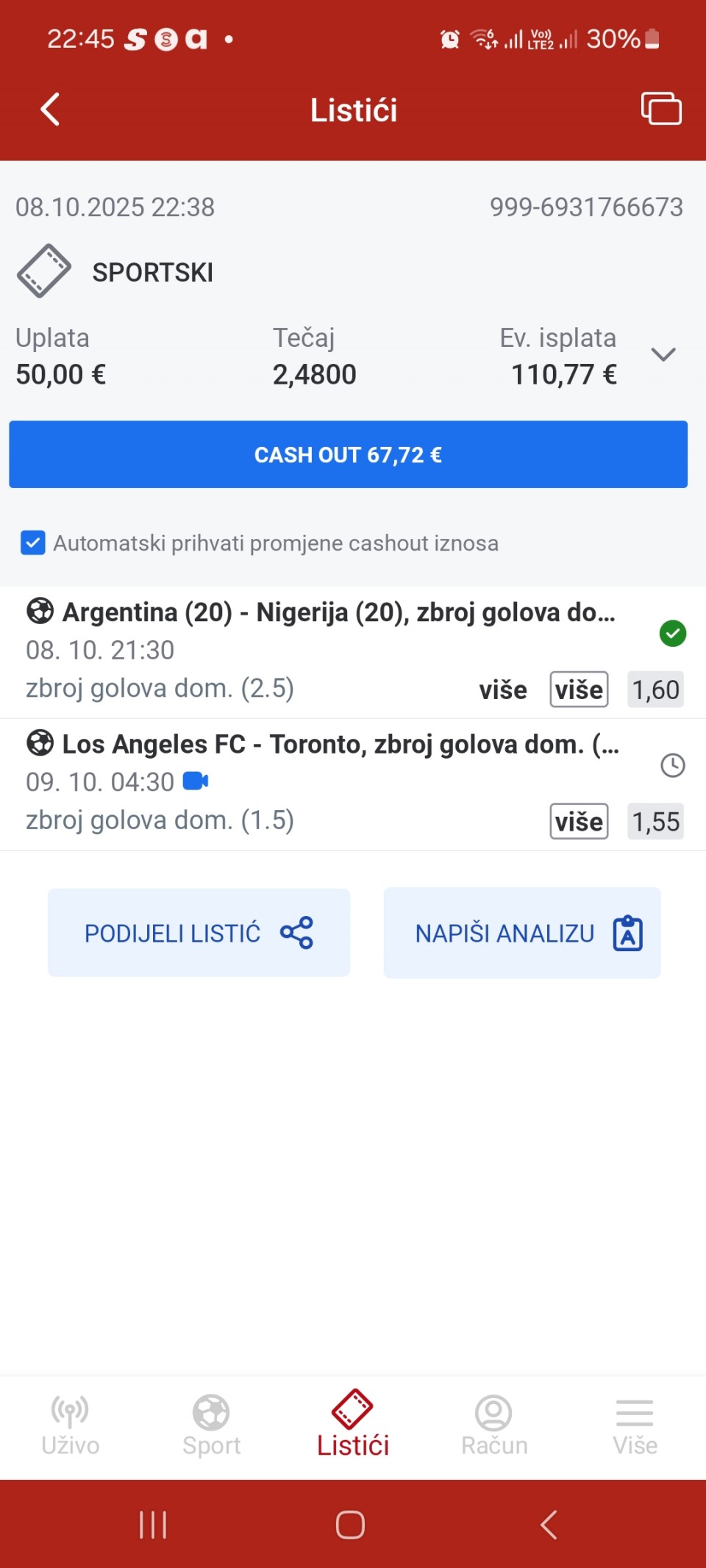
Task: Cash out the ticket for 67,72 €
Action: click(348, 454)
